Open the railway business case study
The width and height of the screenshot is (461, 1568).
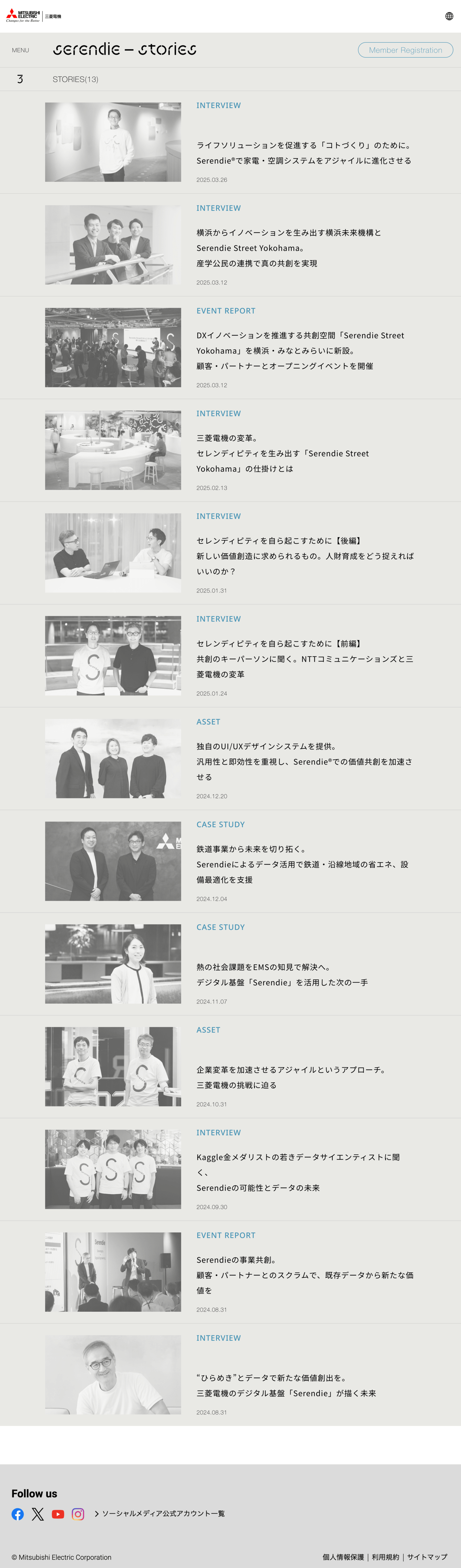(302, 864)
